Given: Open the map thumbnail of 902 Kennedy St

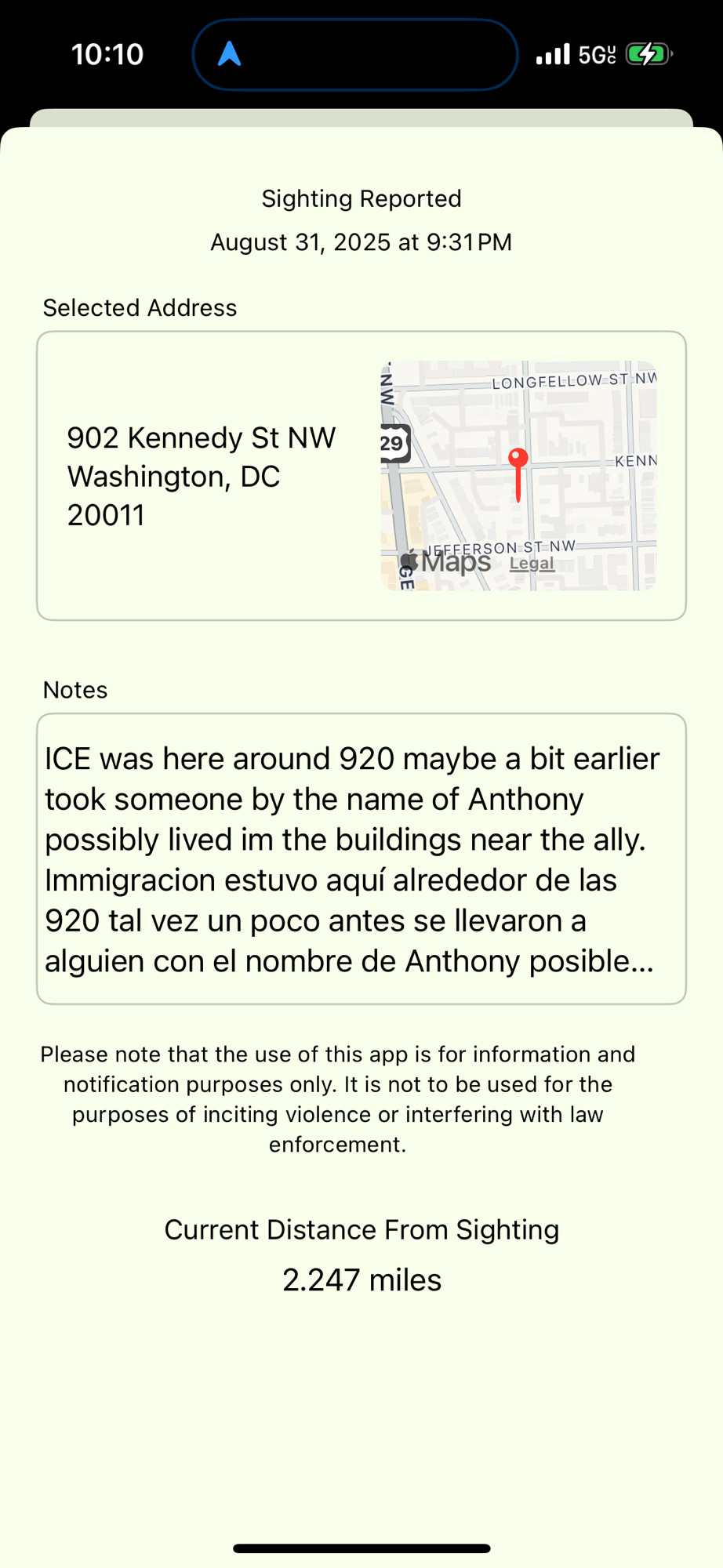Looking at the screenshot, I should click(x=518, y=475).
